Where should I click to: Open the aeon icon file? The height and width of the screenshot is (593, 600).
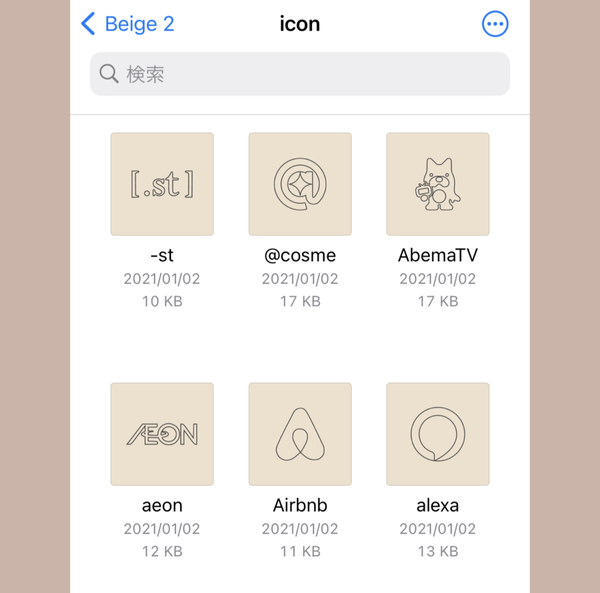(162, 434)
